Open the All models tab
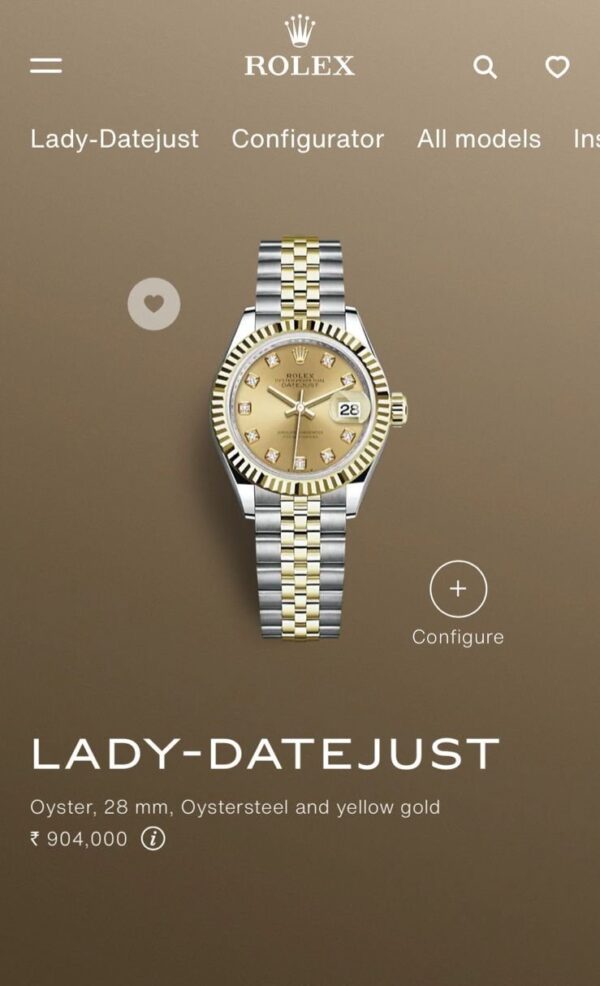 (478, 139)
